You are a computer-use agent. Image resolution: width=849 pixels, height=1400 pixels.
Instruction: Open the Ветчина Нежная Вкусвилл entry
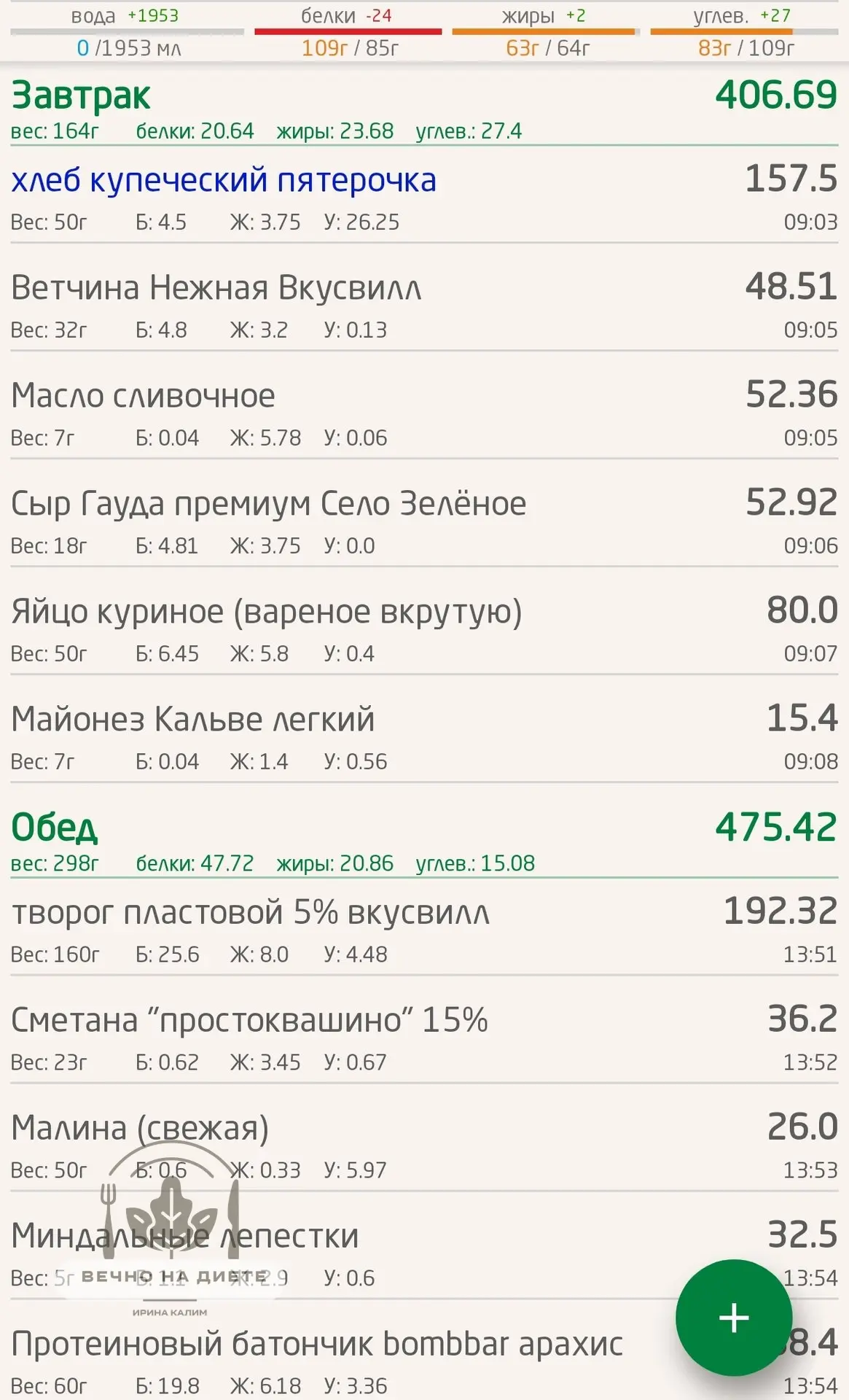tap(424, 305)
